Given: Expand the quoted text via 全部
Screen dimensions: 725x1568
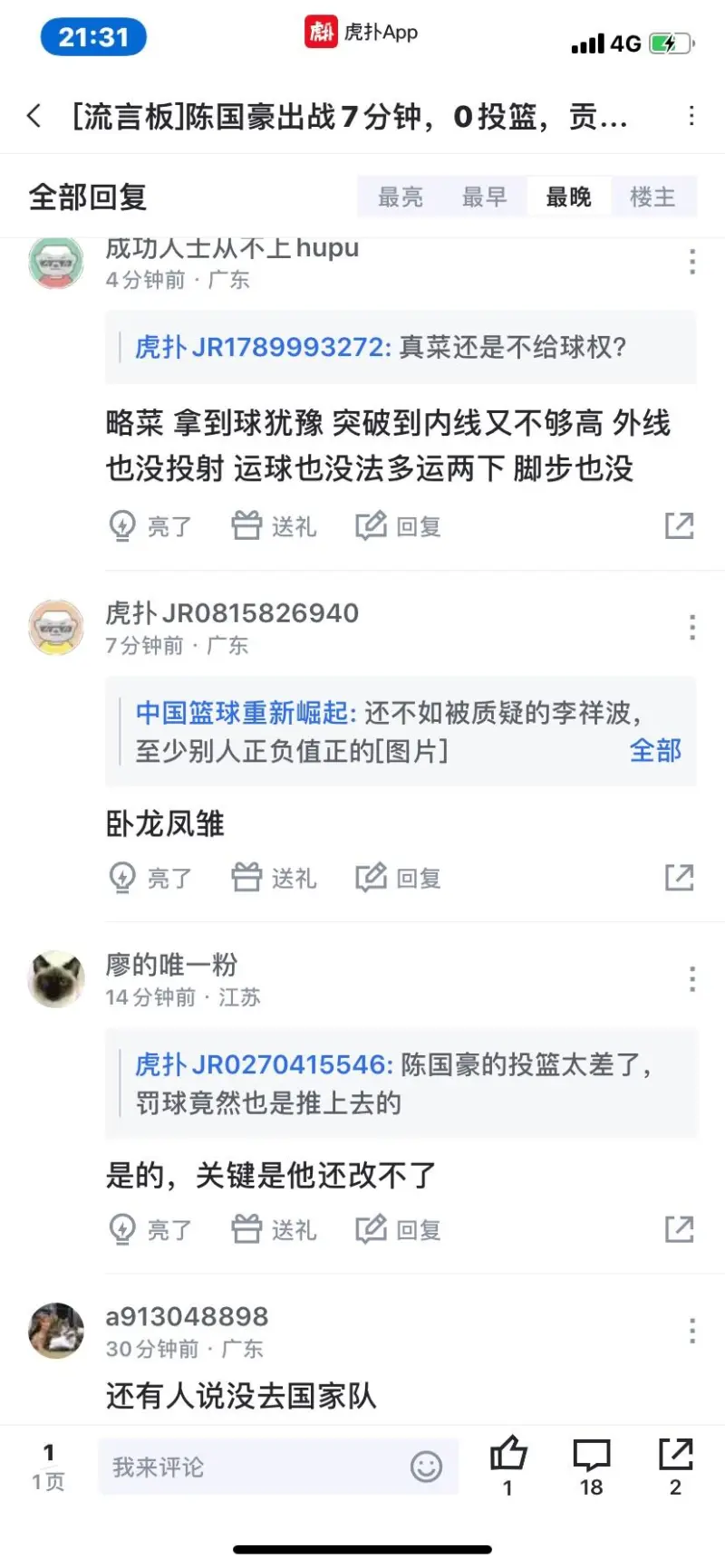Looking at the screenshot, I should tap(655, 750).
